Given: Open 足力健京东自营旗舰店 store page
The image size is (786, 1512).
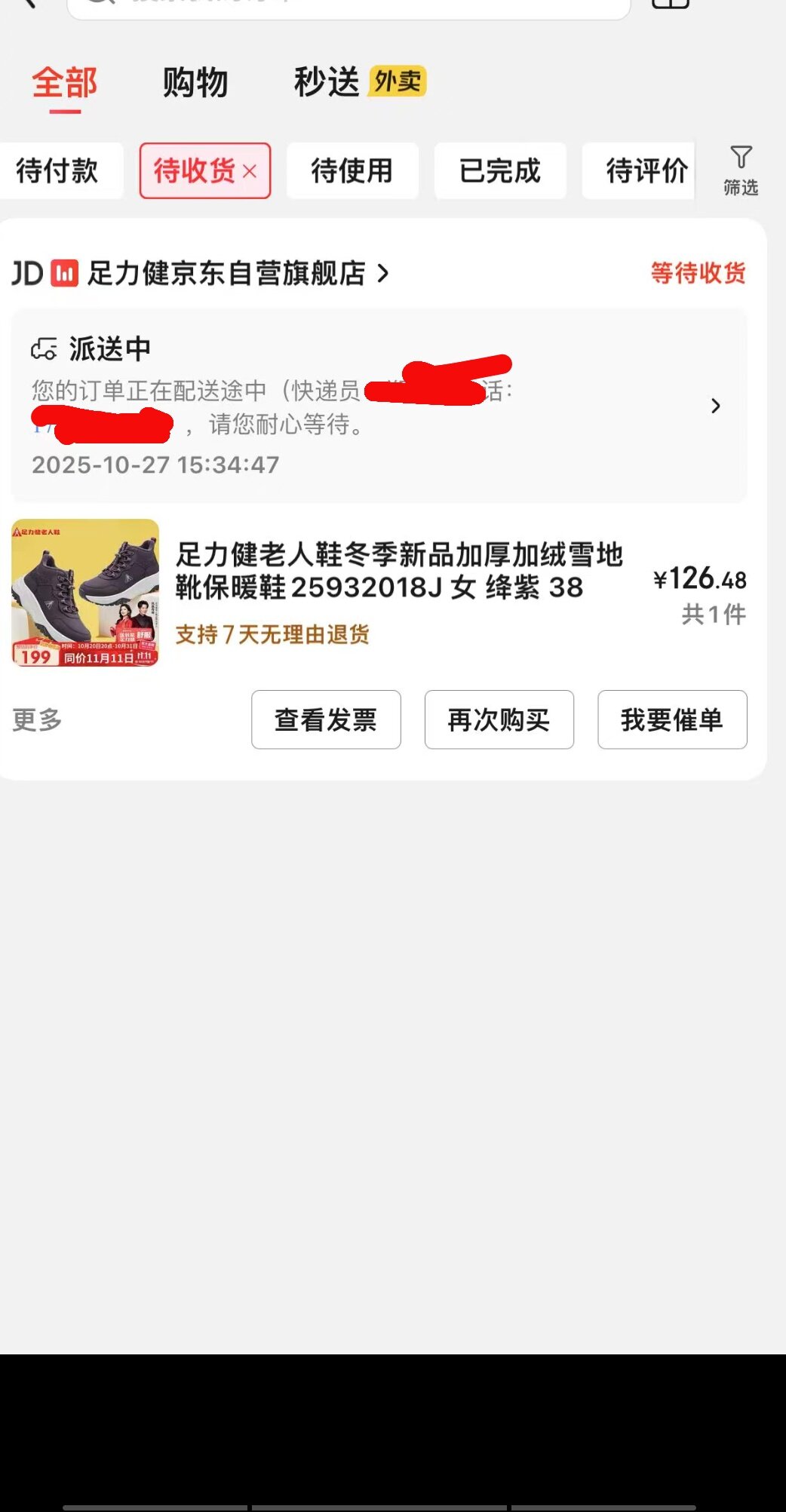Looking at the screenshot, I should coord(226,273).
